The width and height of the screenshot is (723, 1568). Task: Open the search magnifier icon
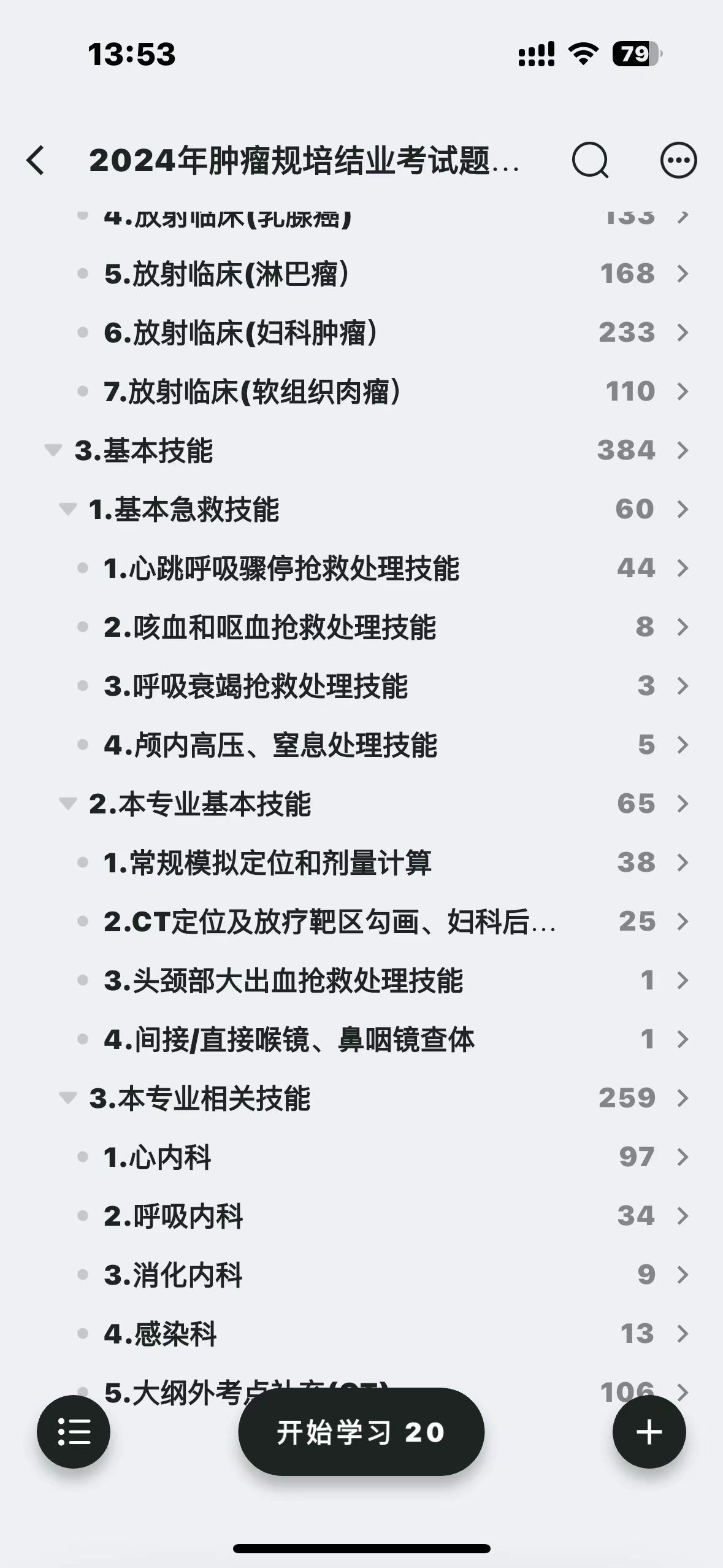590,161
